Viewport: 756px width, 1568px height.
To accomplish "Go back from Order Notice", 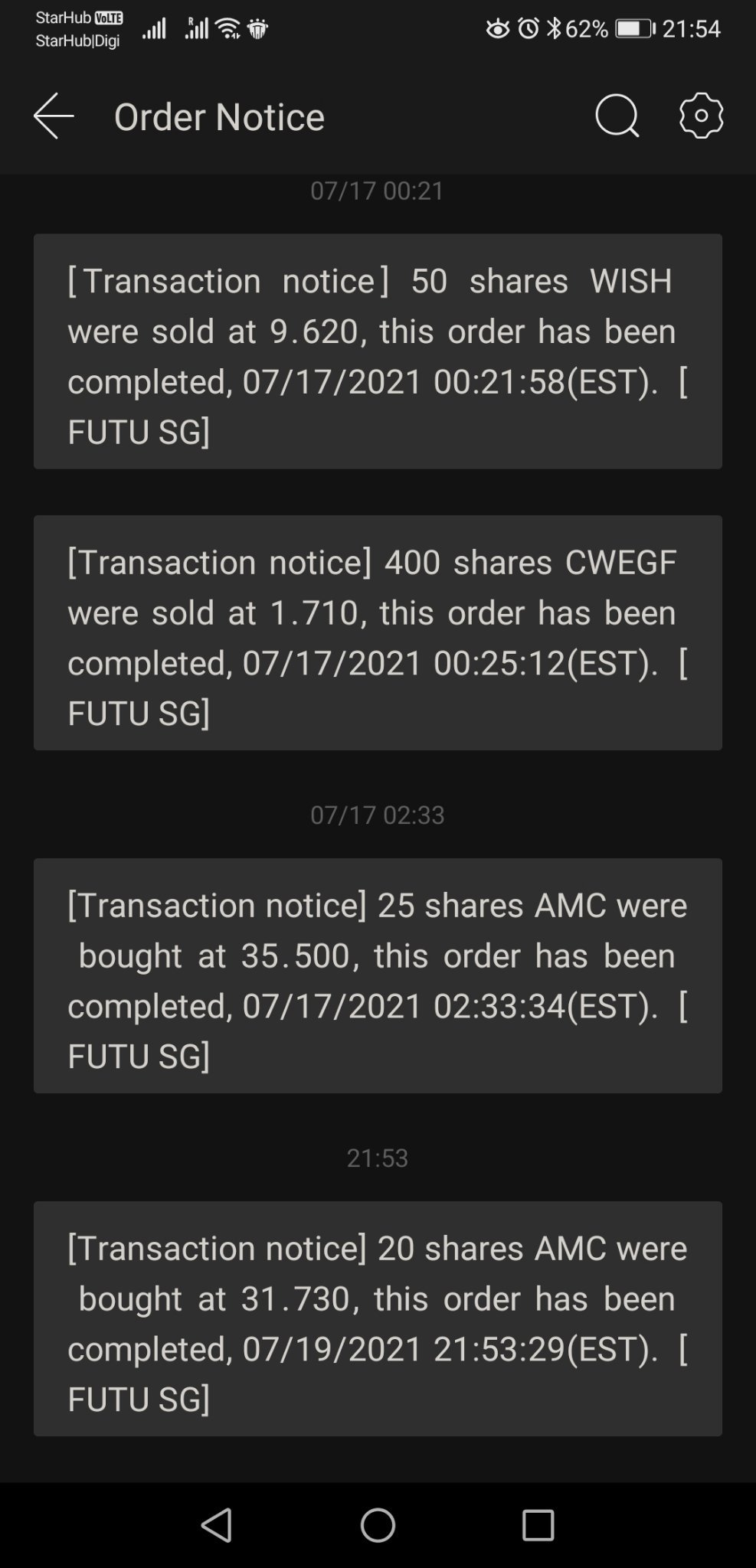I will (x=54, y=116).
